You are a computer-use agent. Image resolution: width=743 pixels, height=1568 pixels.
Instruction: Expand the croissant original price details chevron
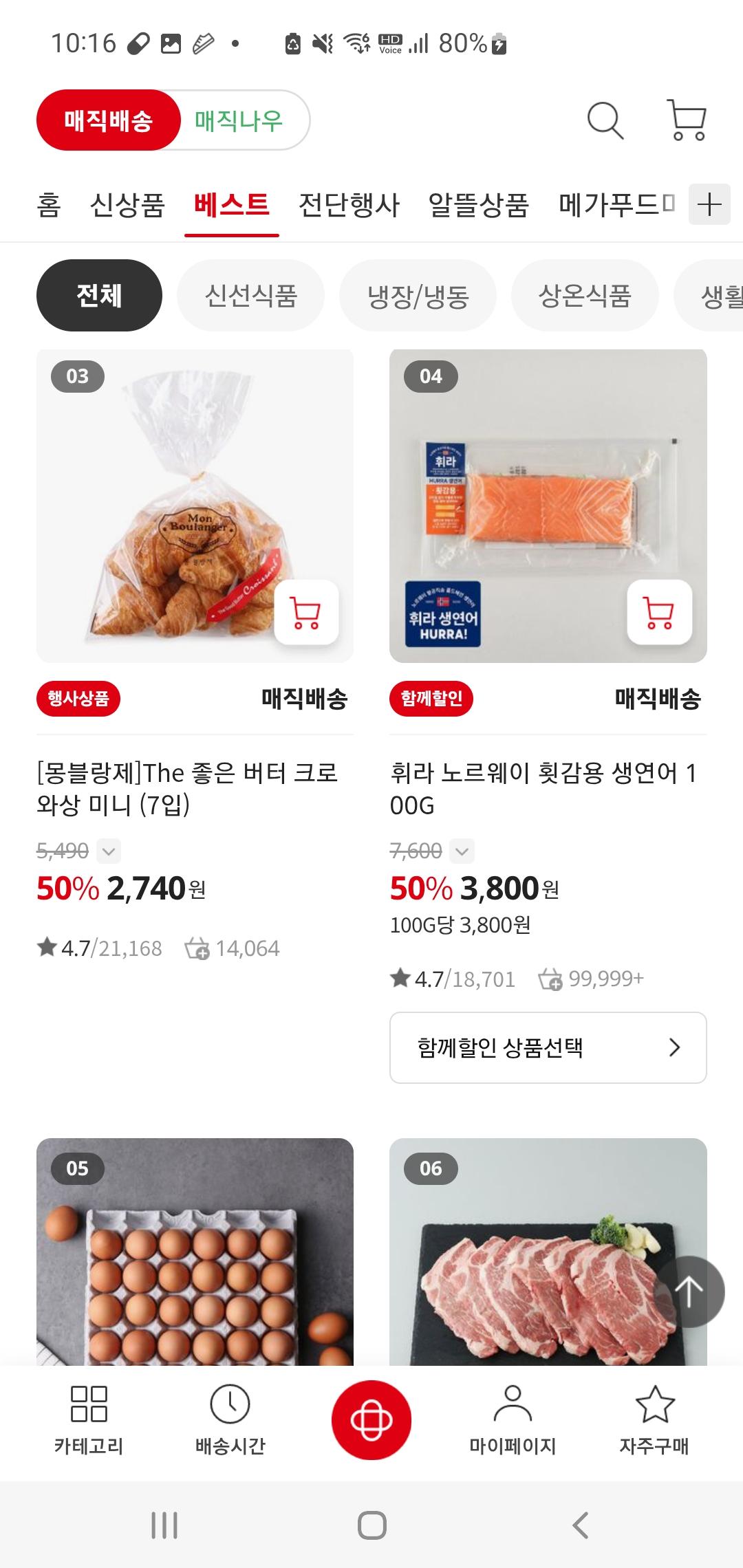pyautogui.click(x=108, y=851)
